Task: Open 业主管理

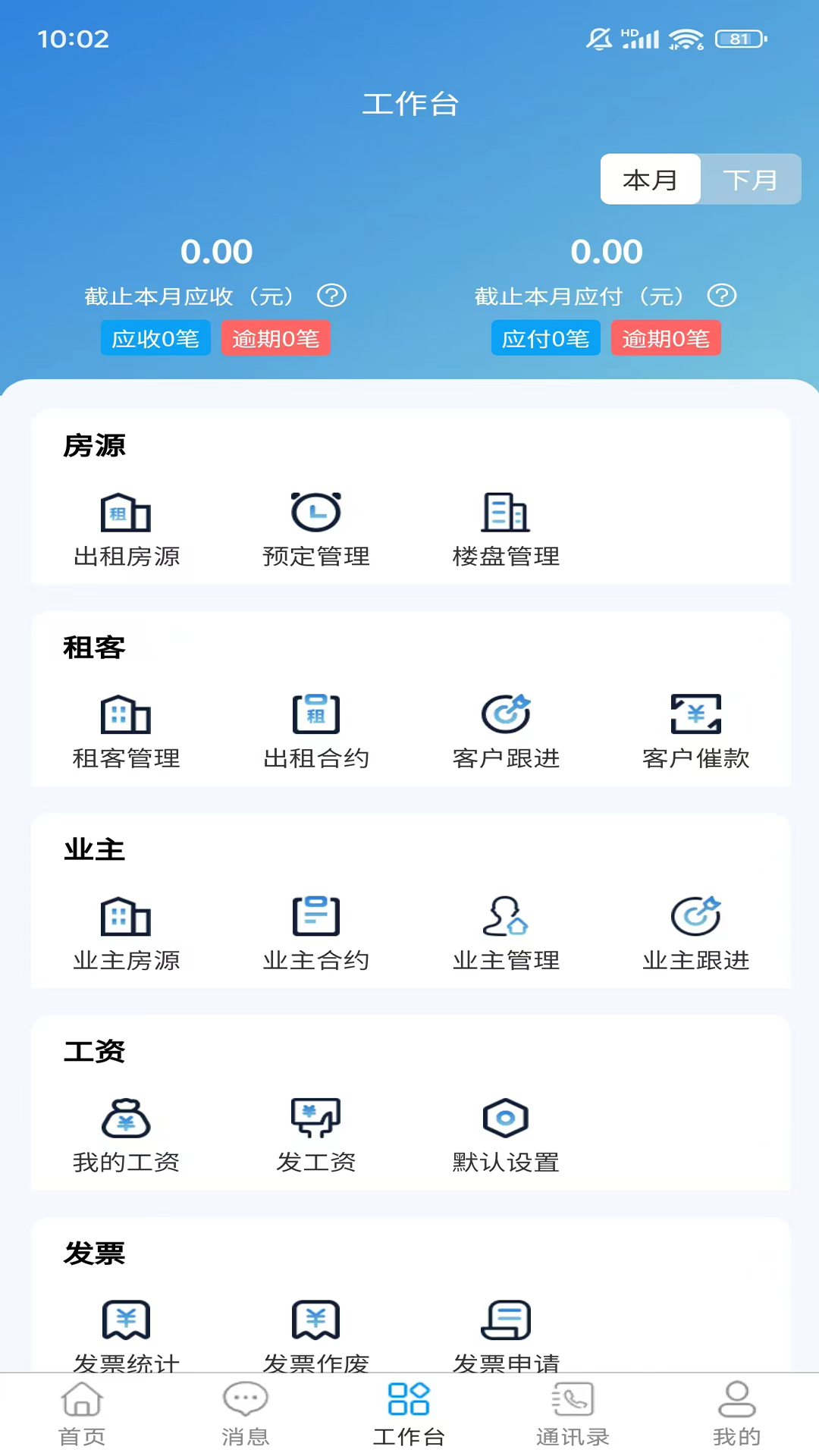Action: tap(505, 933)
